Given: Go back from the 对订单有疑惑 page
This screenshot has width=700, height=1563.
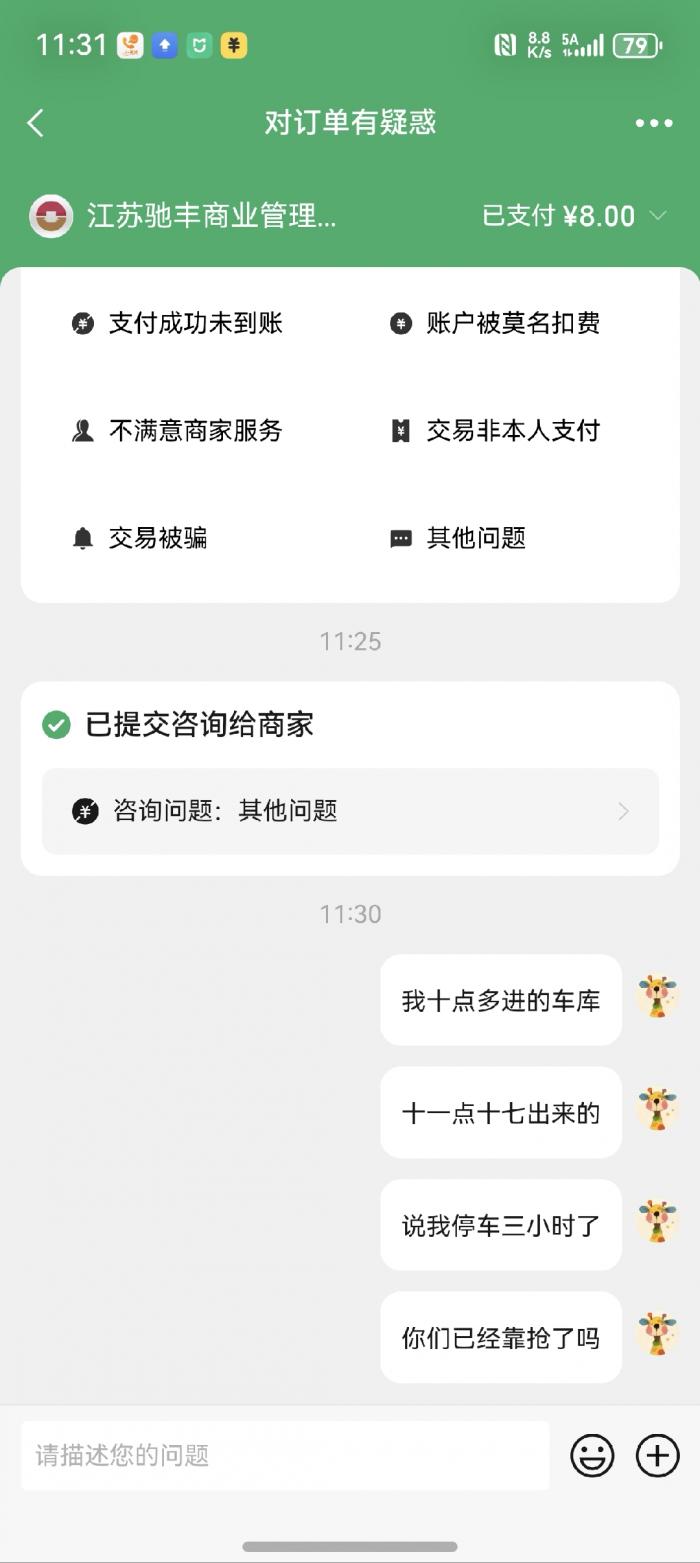Looking at the screenshot, I should pos(36,123).
